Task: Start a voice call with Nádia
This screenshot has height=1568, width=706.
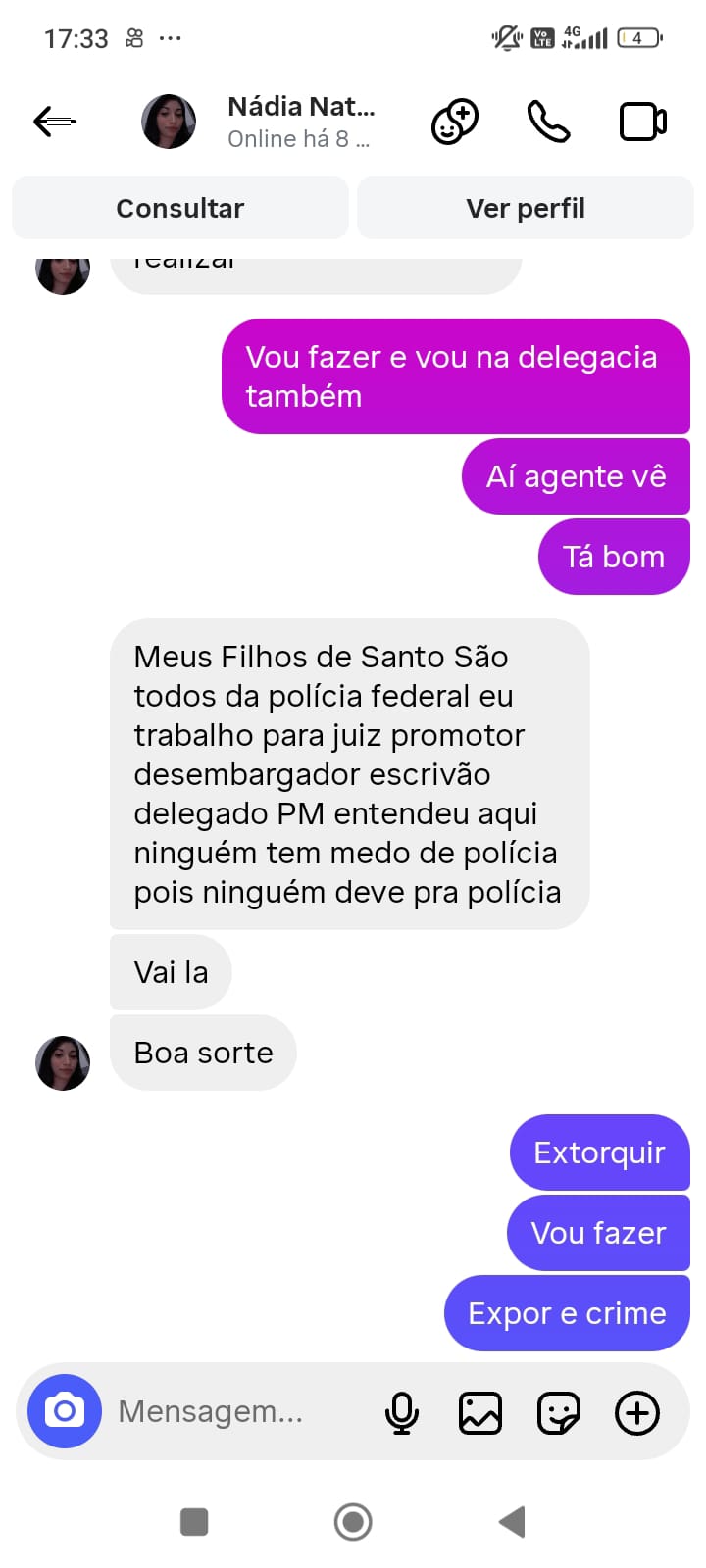Action: (548, 122)
